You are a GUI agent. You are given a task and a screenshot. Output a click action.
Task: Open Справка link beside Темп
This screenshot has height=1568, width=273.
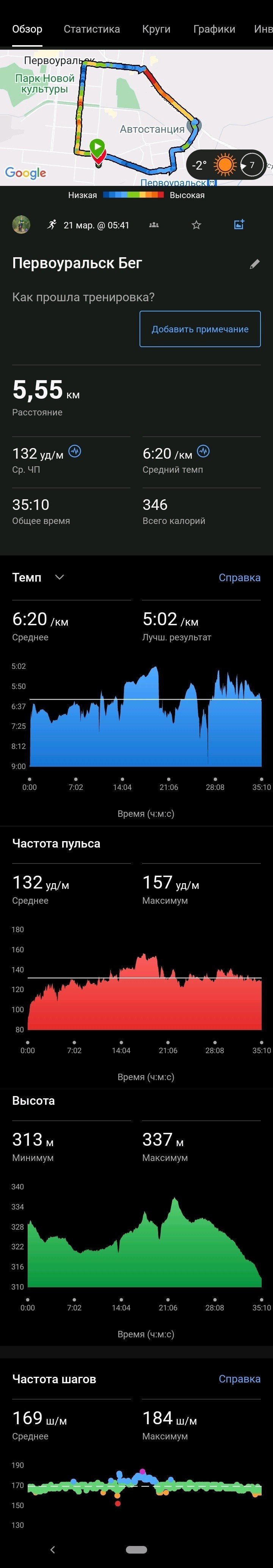coord(240,578)
